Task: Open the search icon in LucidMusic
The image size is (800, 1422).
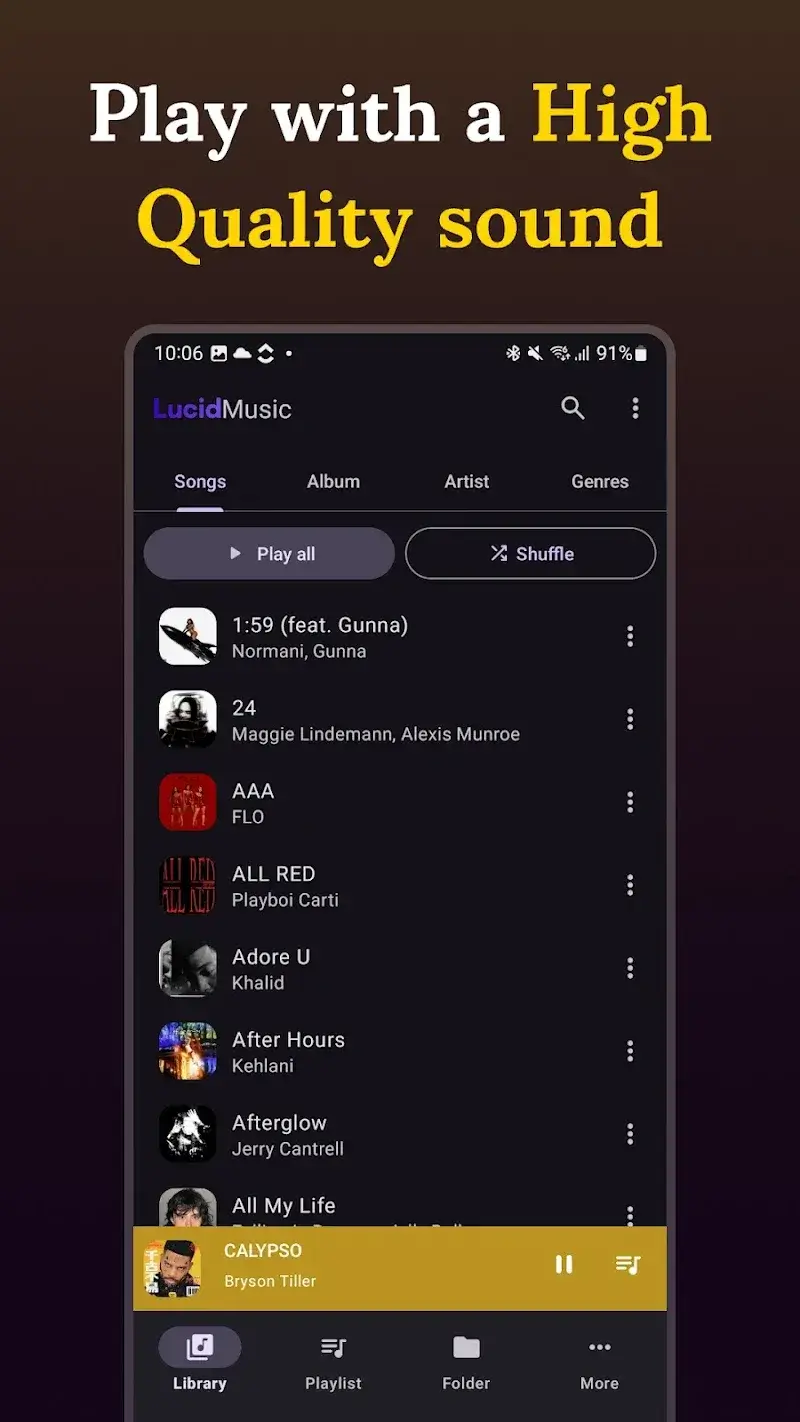Action: (572, 408)
